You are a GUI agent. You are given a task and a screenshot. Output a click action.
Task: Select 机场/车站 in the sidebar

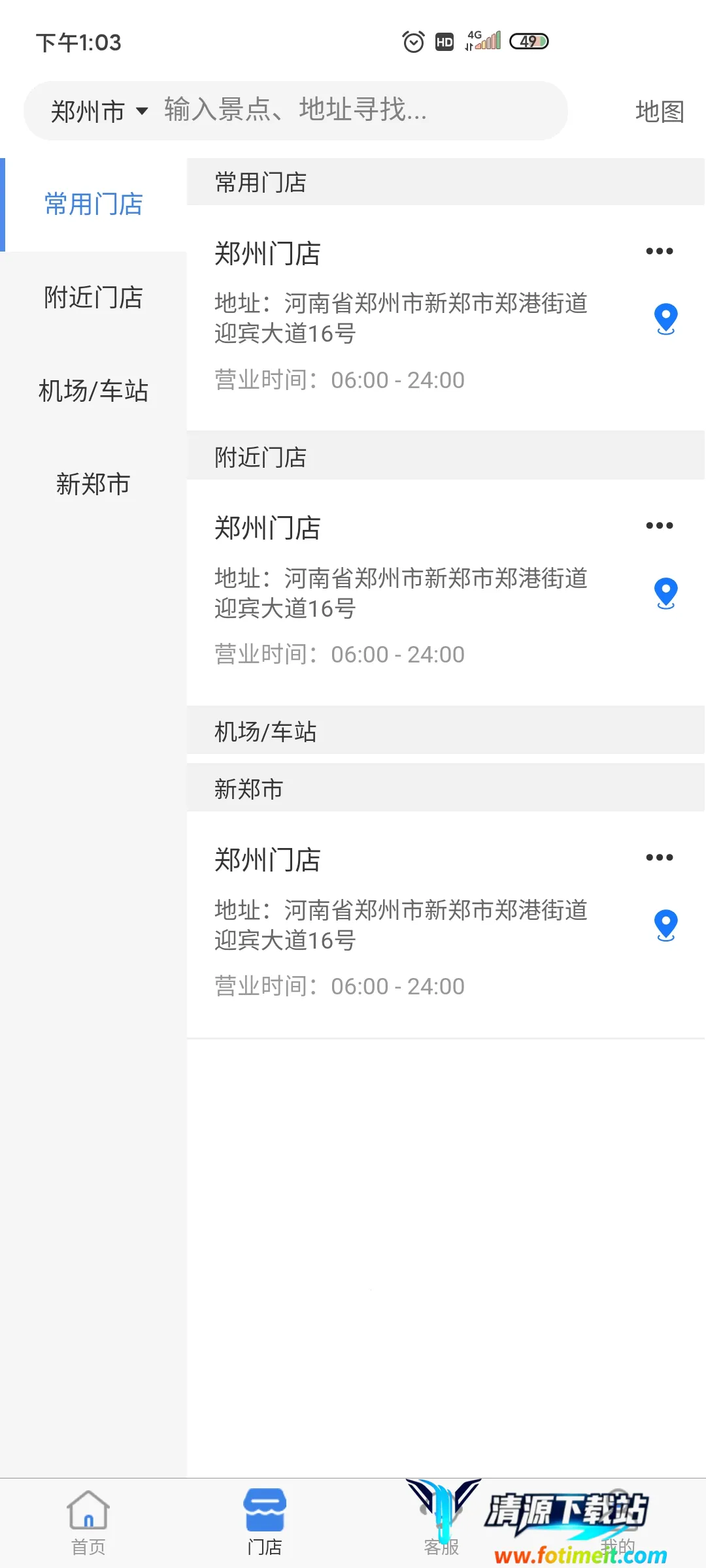point(93,391)
